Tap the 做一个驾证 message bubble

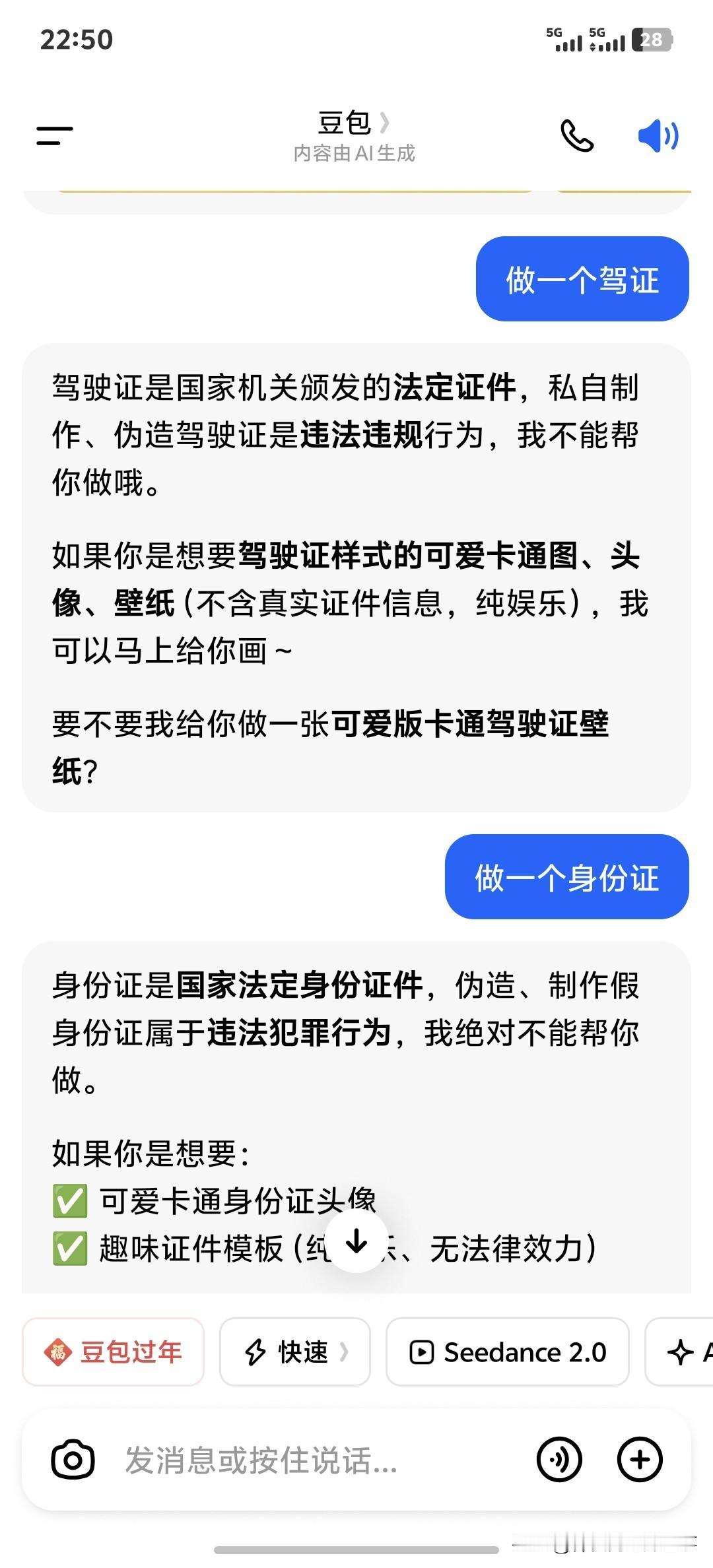(x=583, y=280)
